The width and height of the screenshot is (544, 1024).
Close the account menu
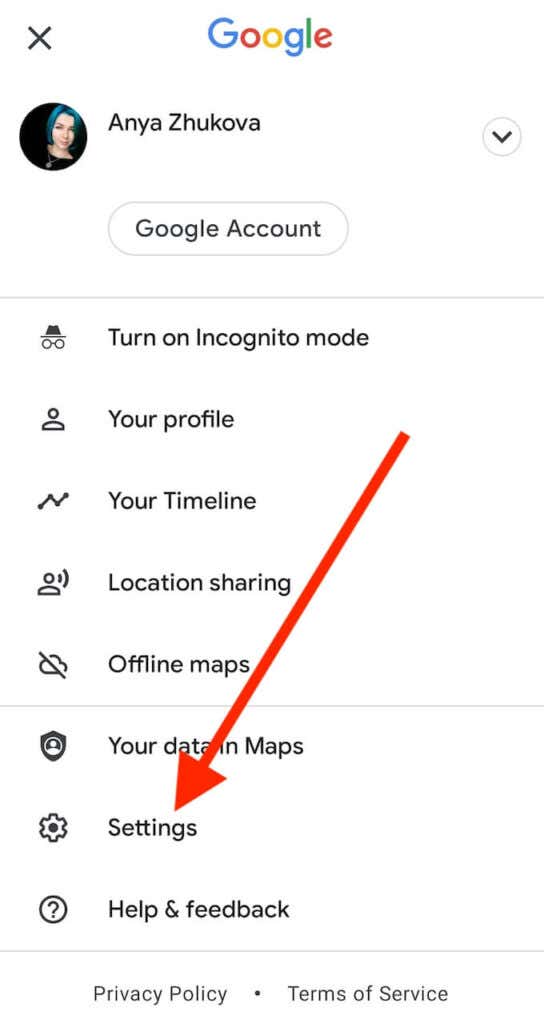(39, 39)
